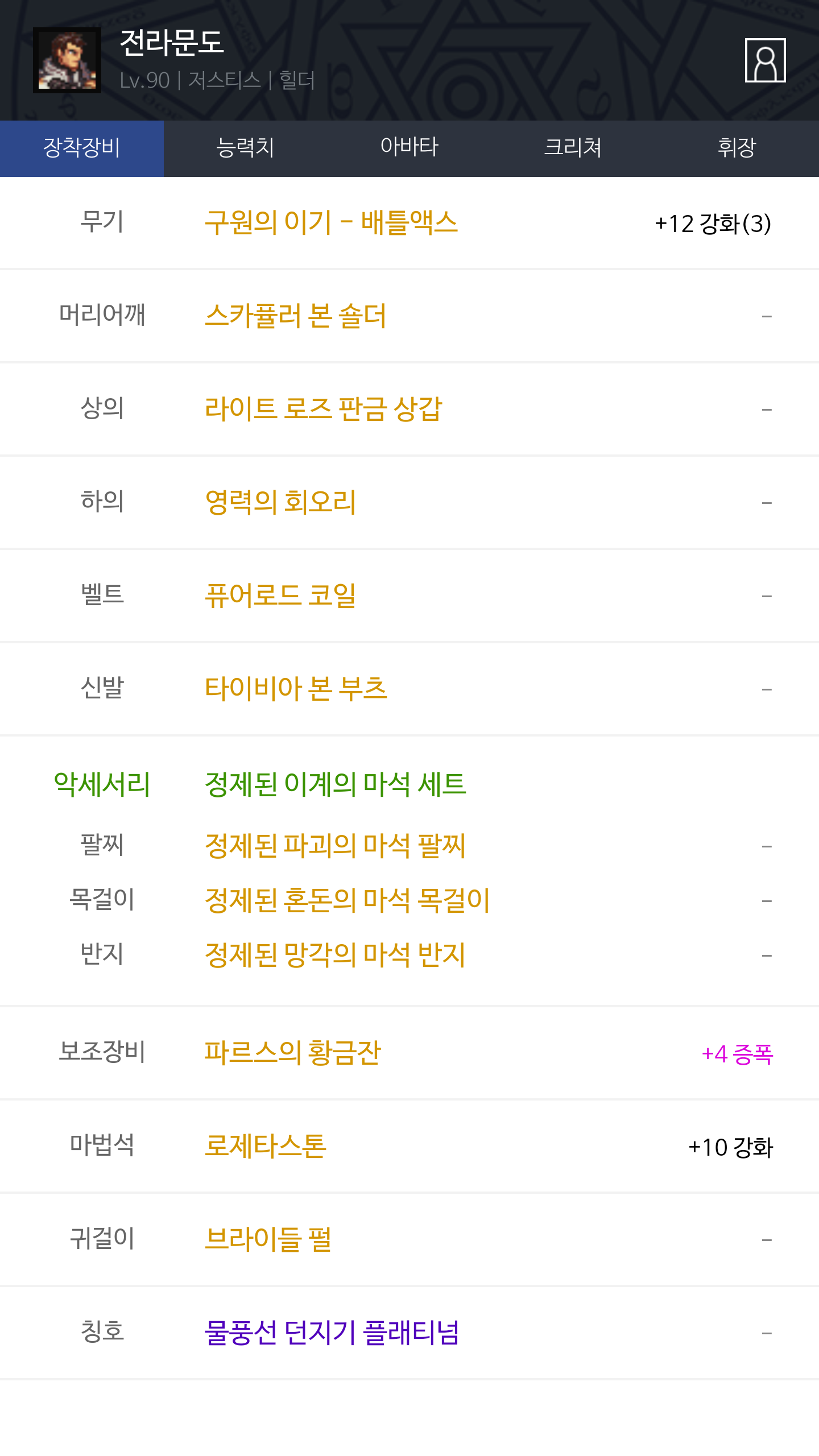Open 타이비아 본 부츠 shoes

(x=296, y=689)
